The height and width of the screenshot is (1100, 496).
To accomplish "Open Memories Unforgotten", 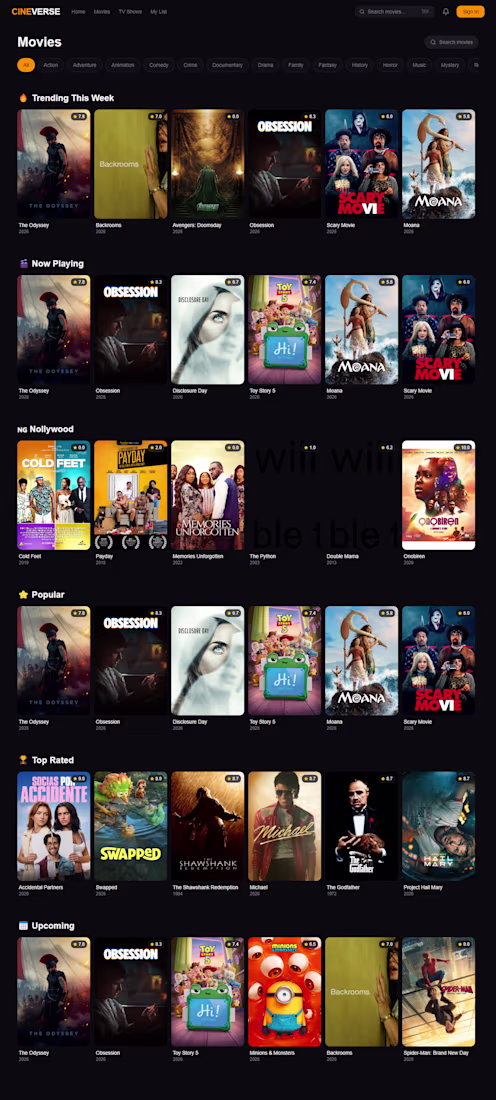I will (208, 495).
